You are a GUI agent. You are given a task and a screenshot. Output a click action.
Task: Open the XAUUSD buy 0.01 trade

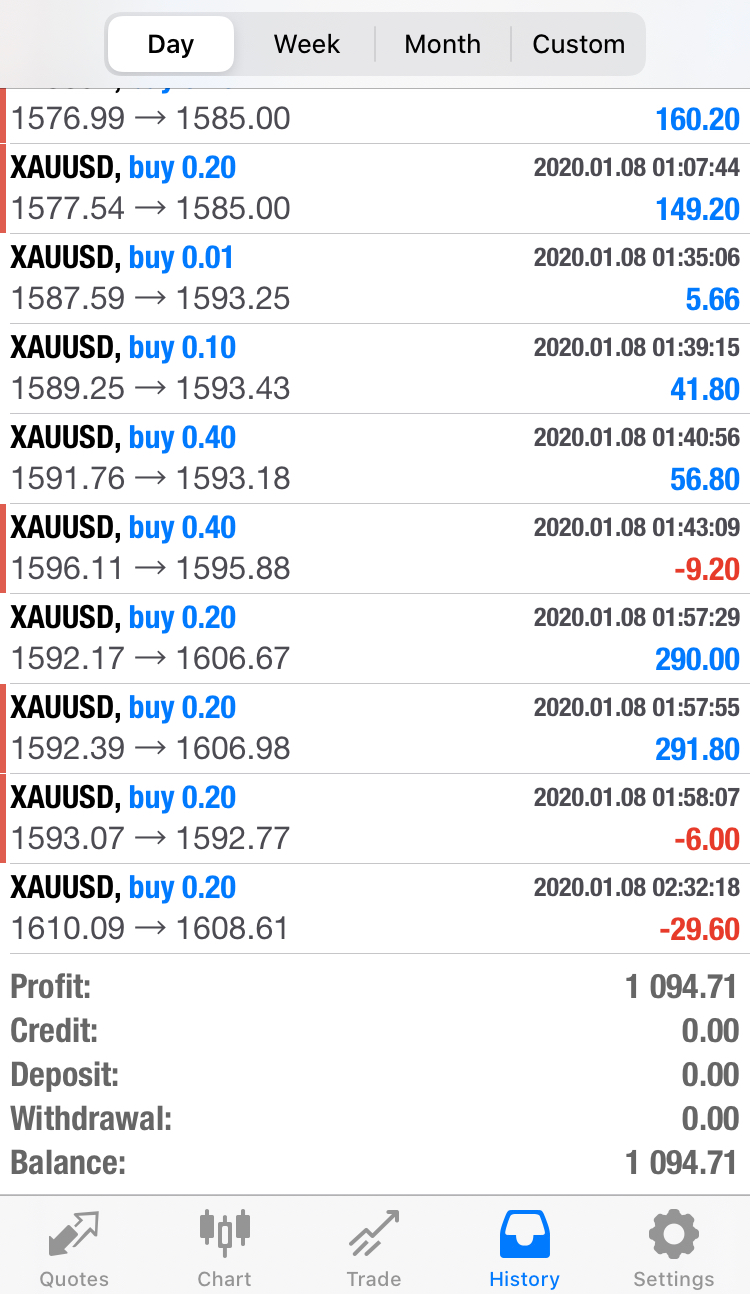click(375, 279)
